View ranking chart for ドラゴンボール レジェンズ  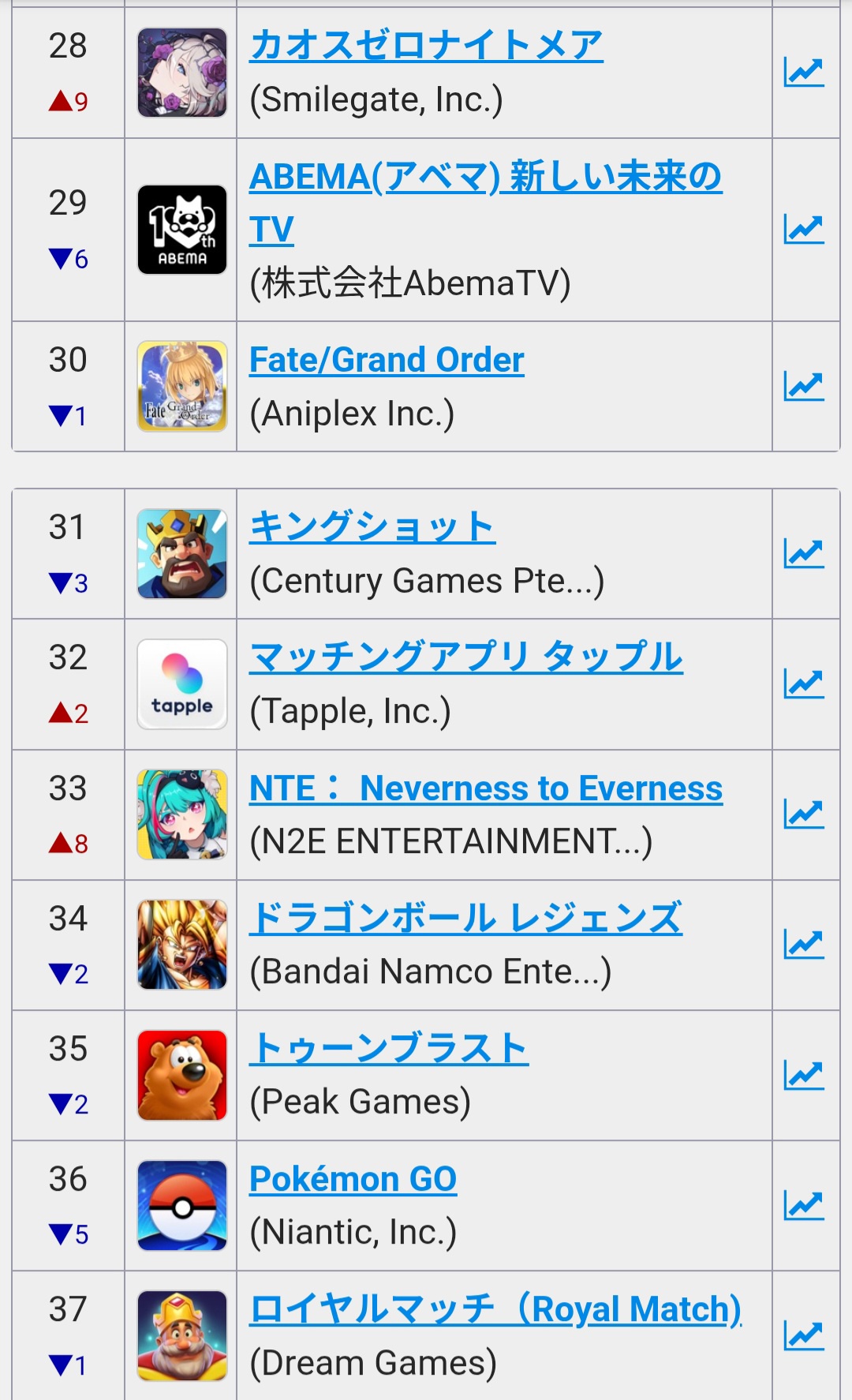tap(804, 945)
